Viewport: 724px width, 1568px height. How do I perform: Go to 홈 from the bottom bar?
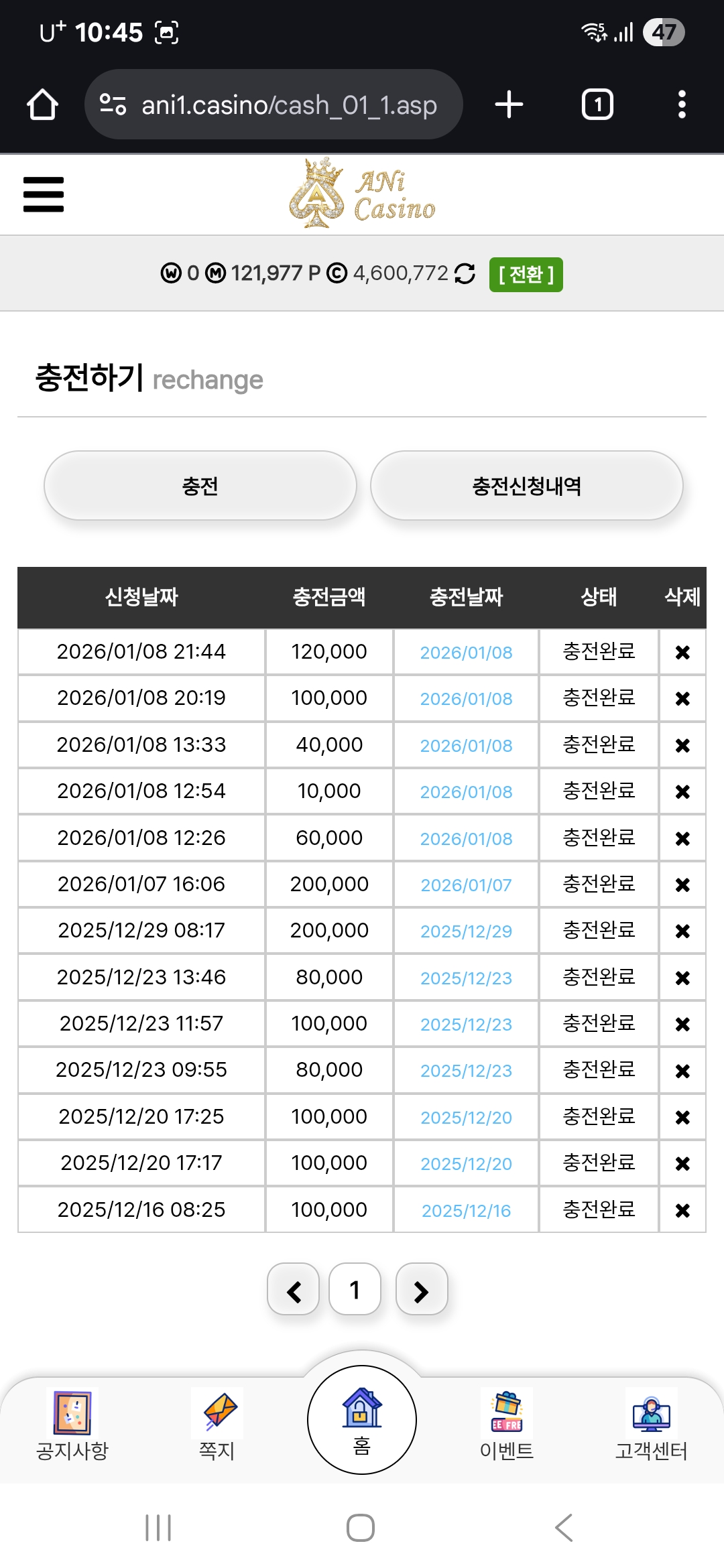click(362, 1420)
